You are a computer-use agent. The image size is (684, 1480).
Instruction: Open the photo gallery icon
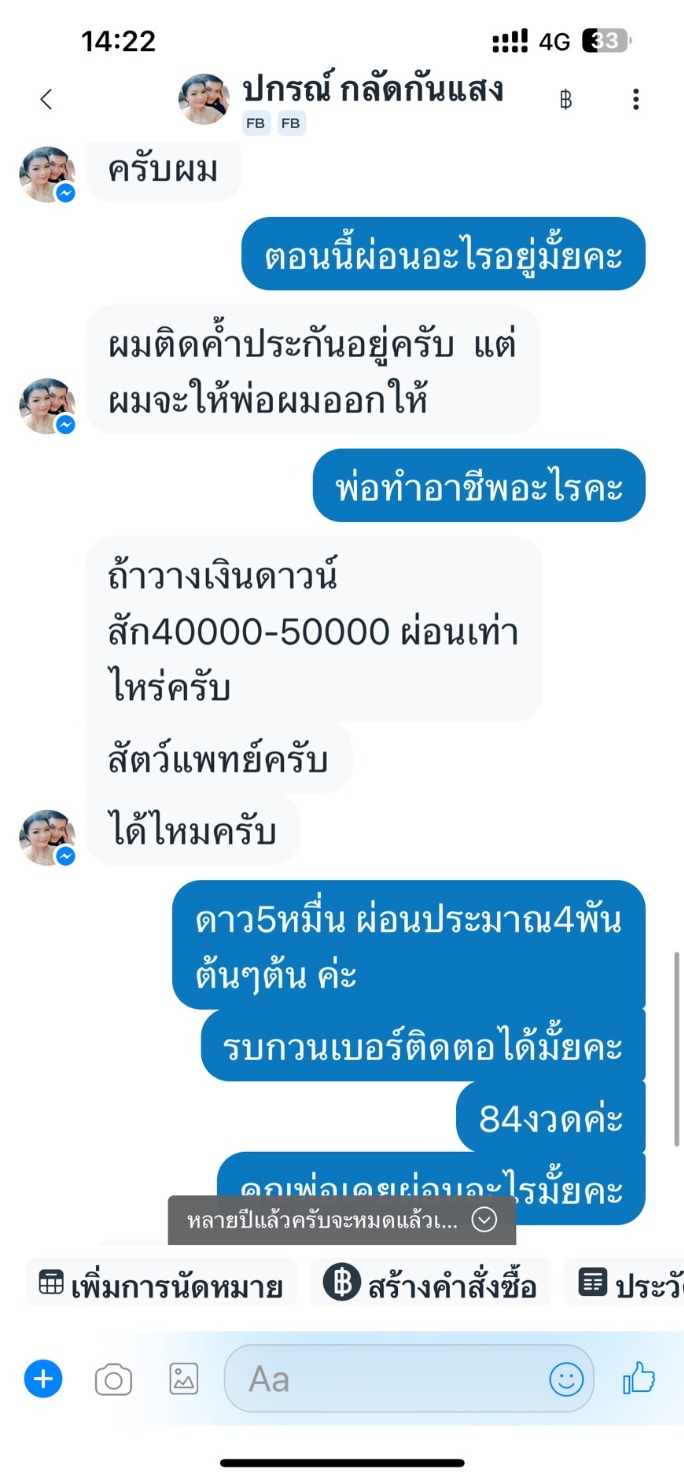184,1380
